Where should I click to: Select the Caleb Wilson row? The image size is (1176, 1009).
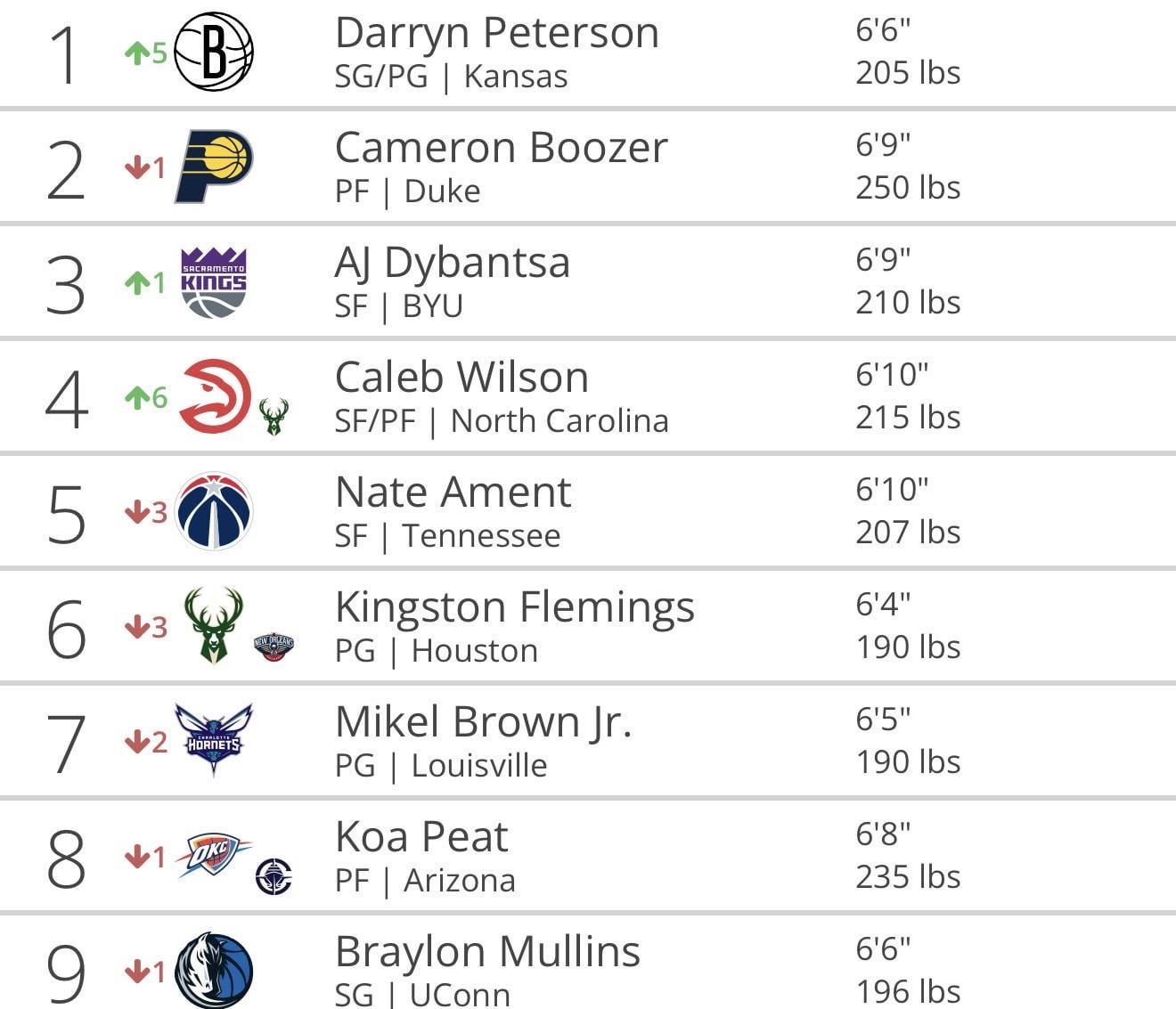click(461, 378)
